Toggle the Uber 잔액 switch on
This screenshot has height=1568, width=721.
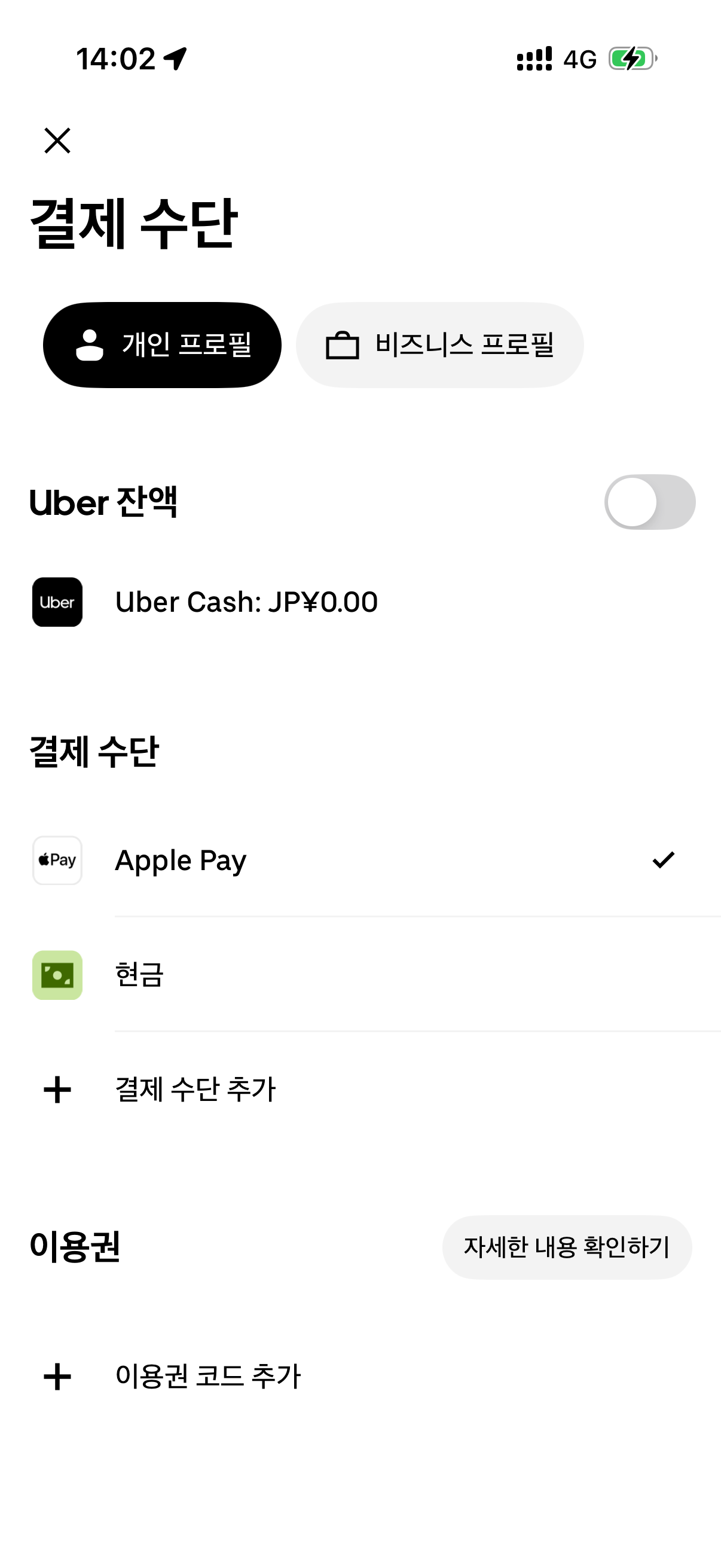pyautogui.click(x=649, y=502)
